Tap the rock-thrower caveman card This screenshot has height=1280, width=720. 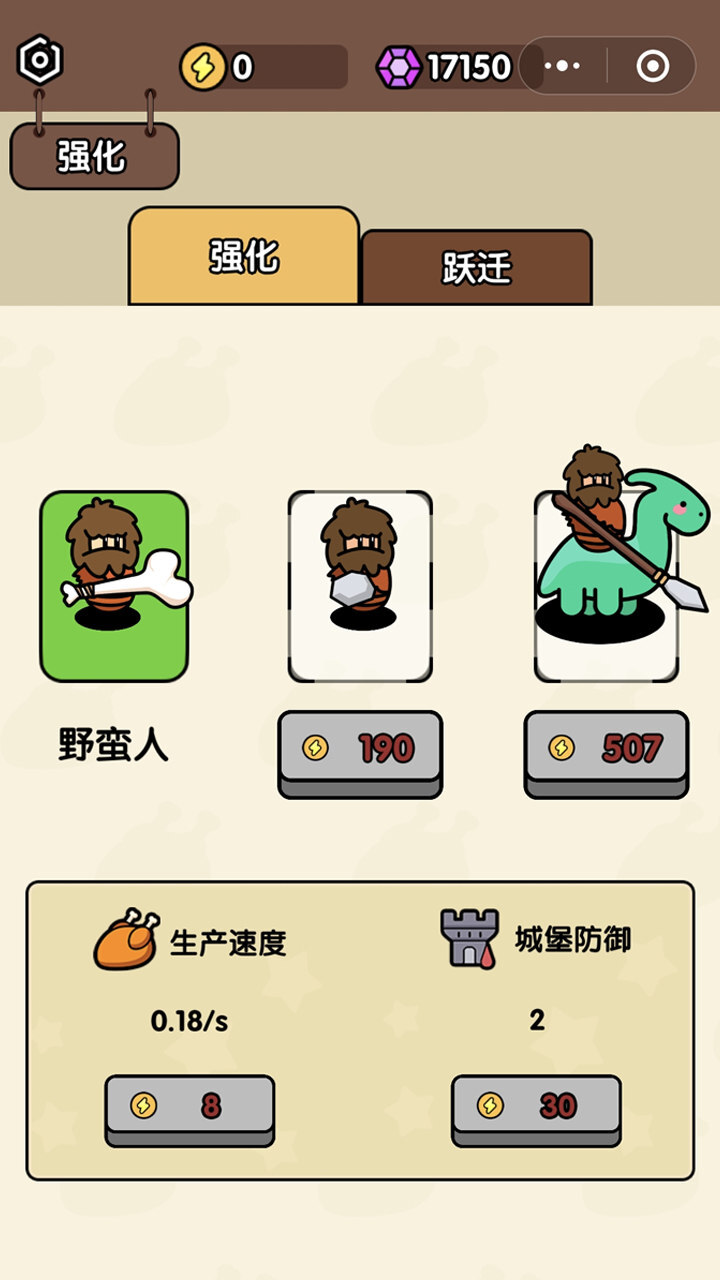point(360,586)
